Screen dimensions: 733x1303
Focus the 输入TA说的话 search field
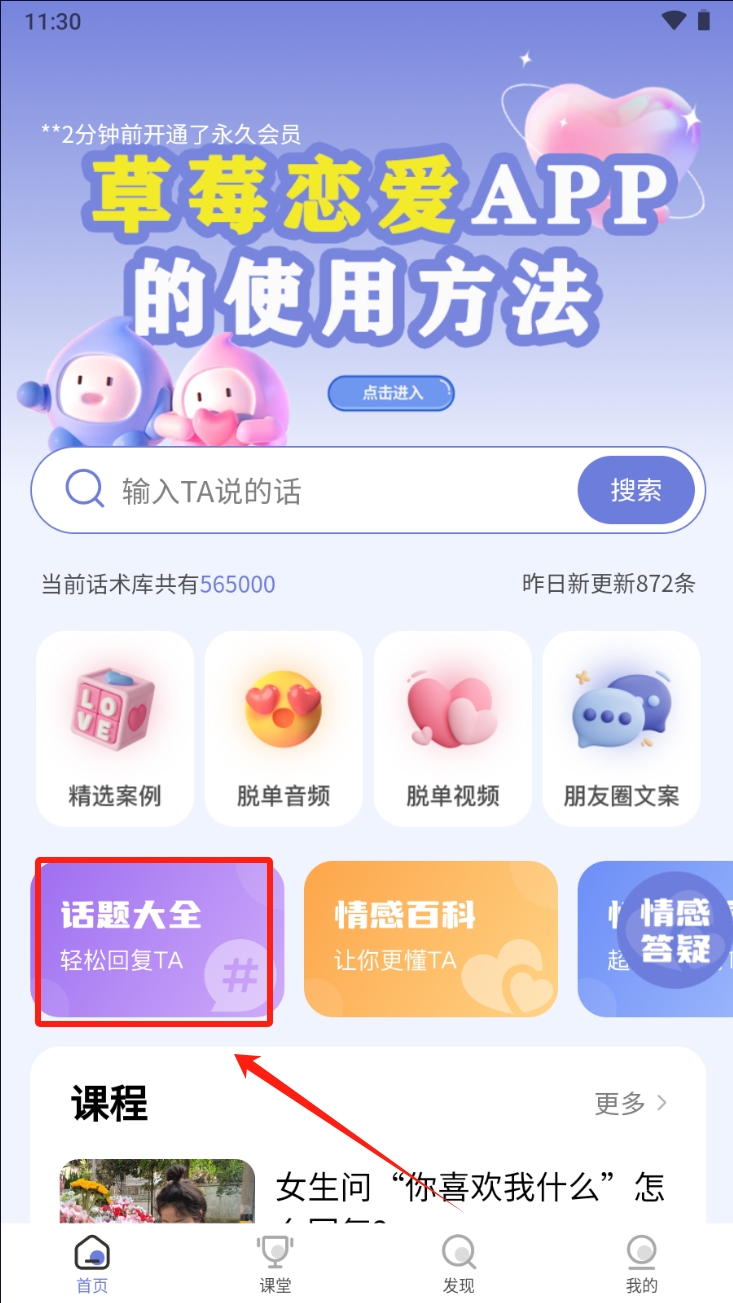pyautogui.click(x=330, y=491)
